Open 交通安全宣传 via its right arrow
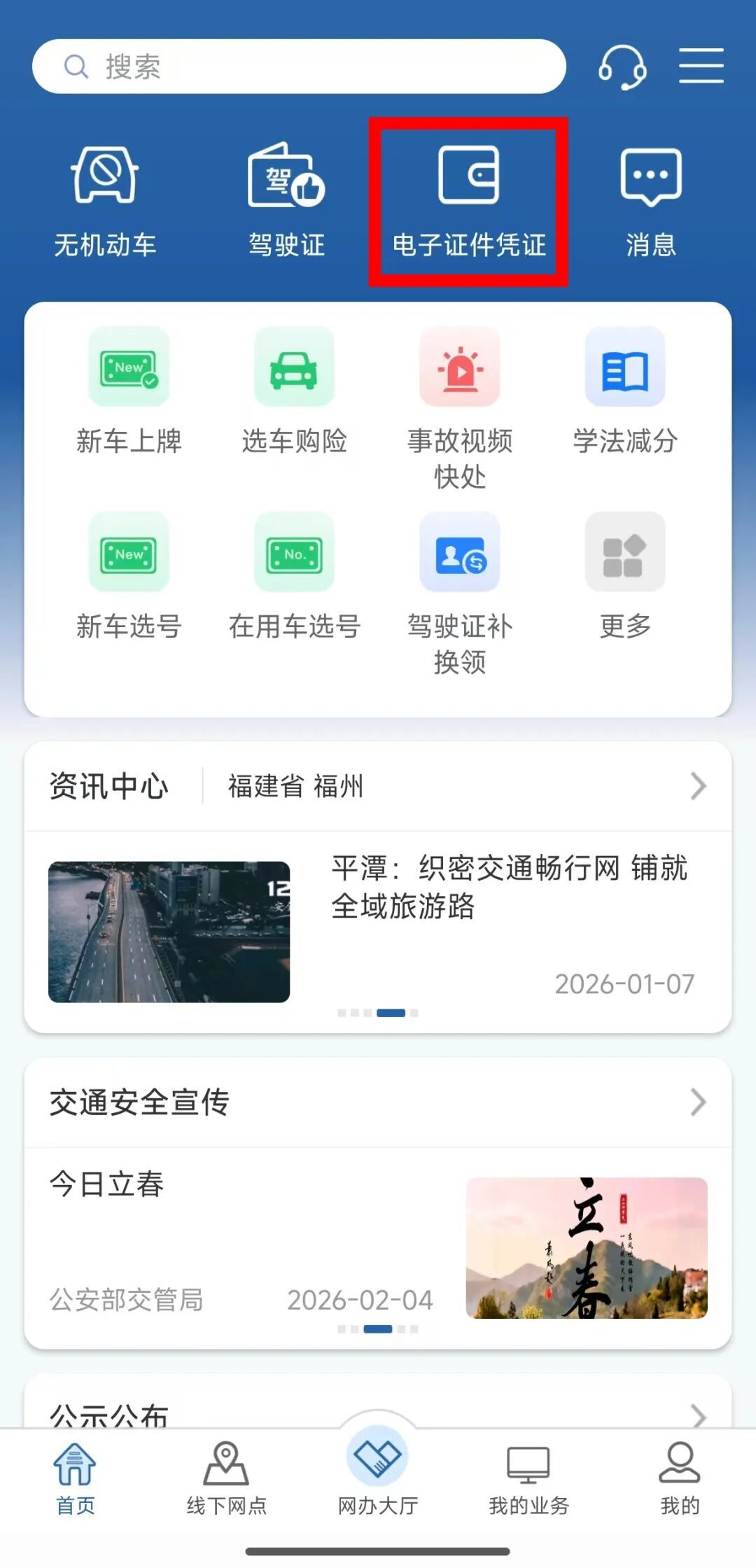 (x=698, y=1102)
